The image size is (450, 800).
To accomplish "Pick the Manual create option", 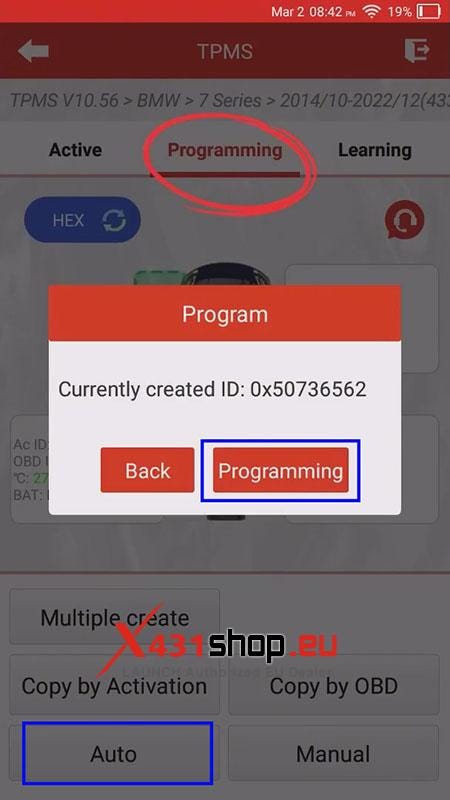I will click(334, 754).
